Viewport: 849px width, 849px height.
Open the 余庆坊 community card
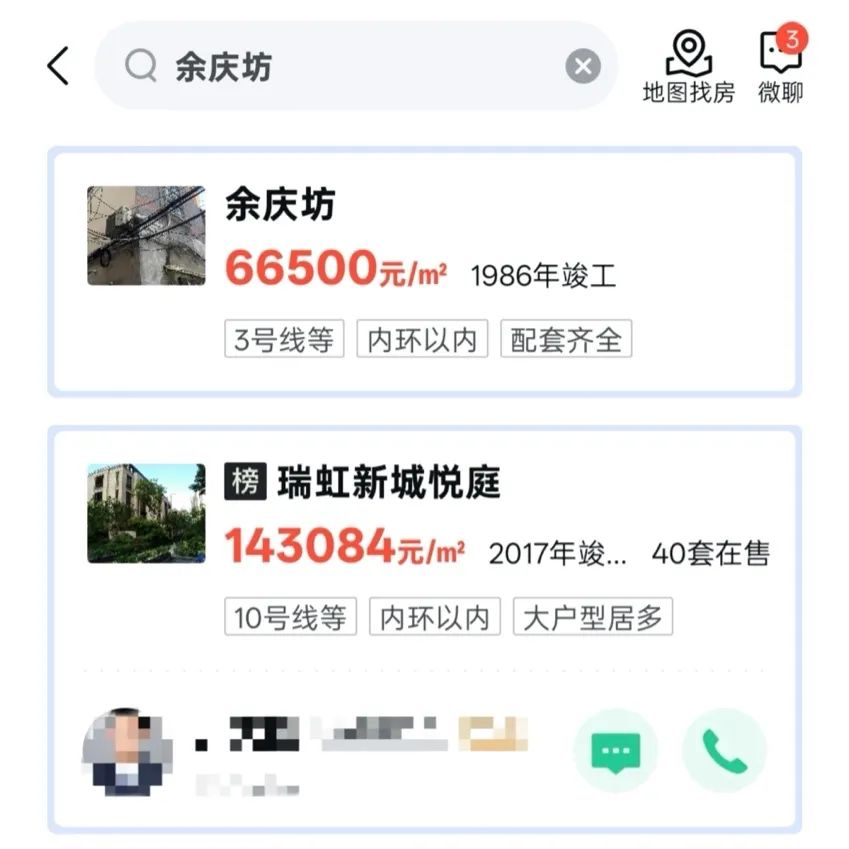coord(424,271)
